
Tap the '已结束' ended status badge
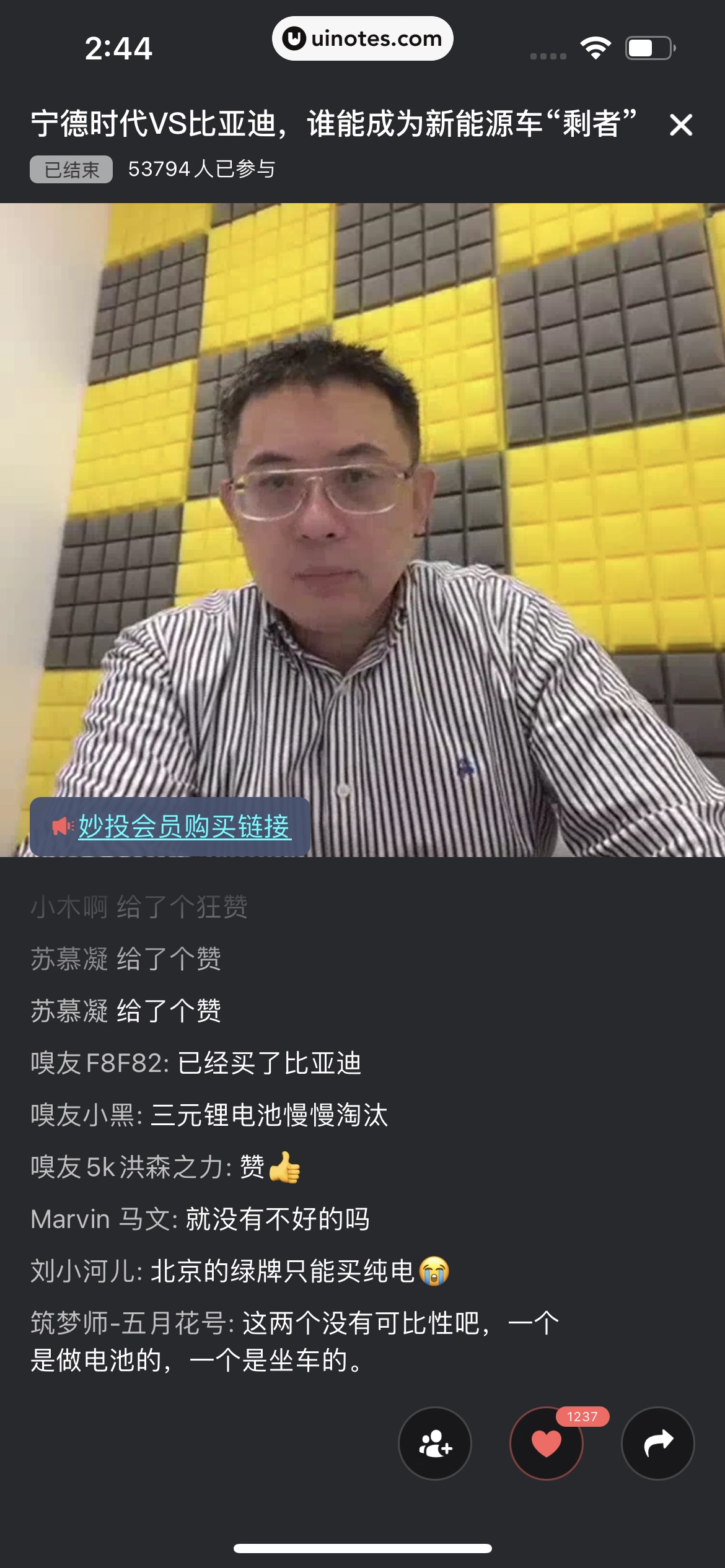[71, 167]
